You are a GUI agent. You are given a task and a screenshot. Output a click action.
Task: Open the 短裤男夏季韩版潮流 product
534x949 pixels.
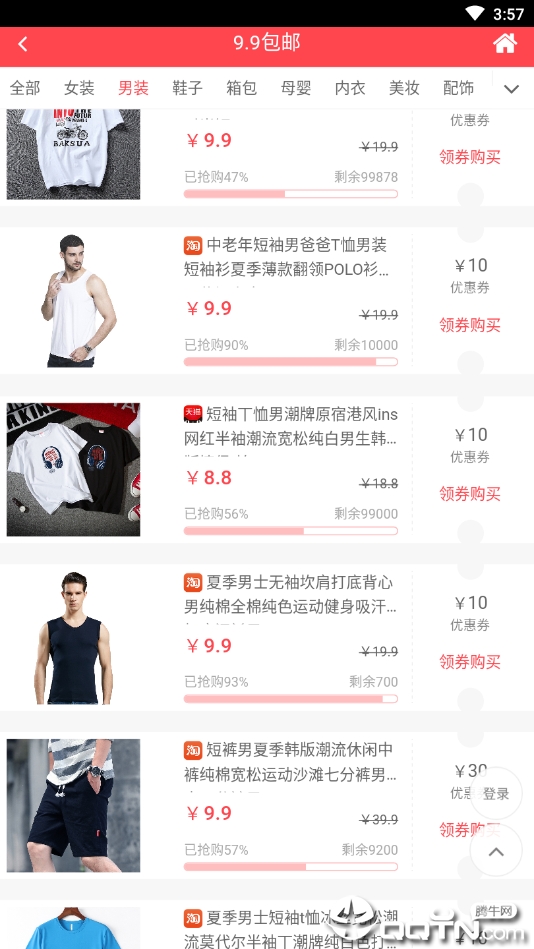290,762
